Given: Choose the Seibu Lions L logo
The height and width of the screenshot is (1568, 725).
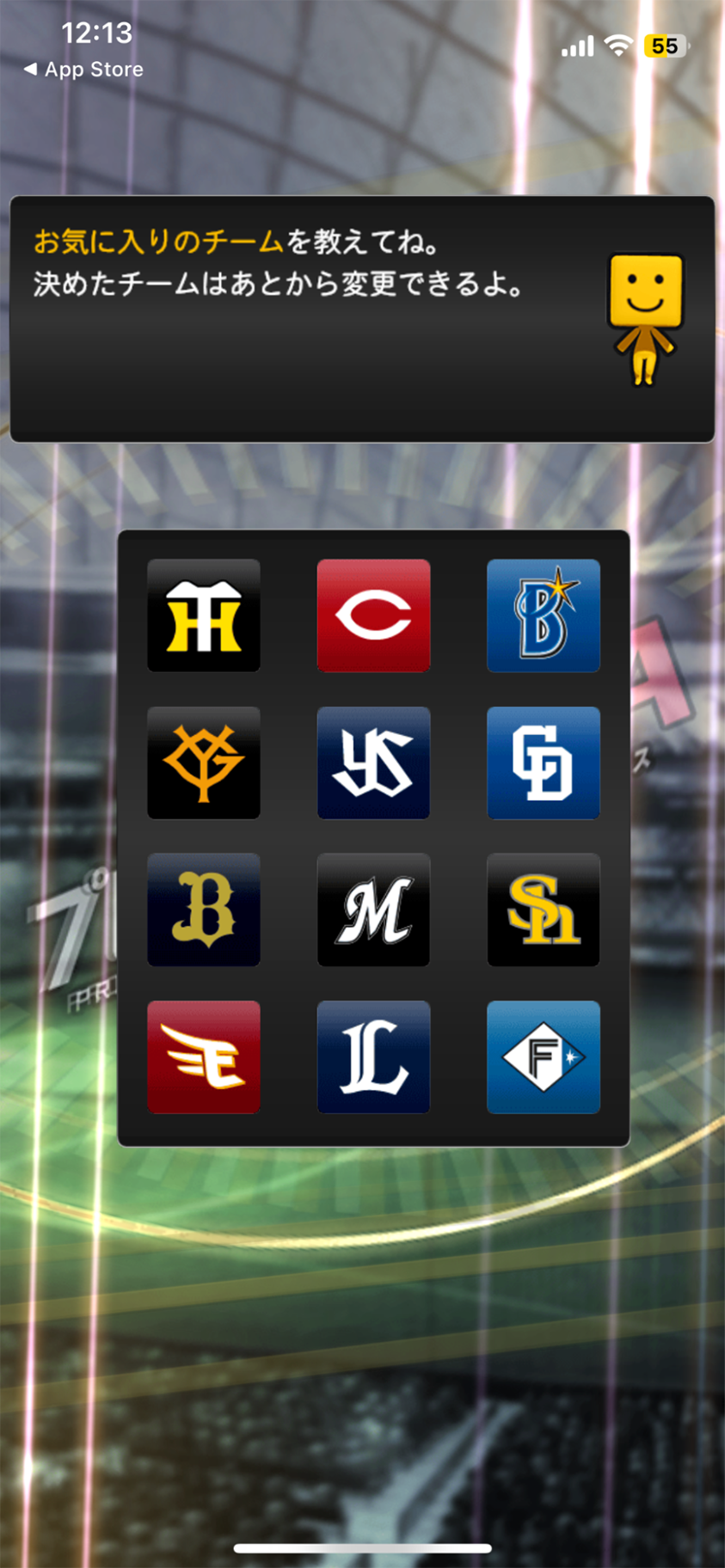Looking at the screenshot, I should (373, 1057).
